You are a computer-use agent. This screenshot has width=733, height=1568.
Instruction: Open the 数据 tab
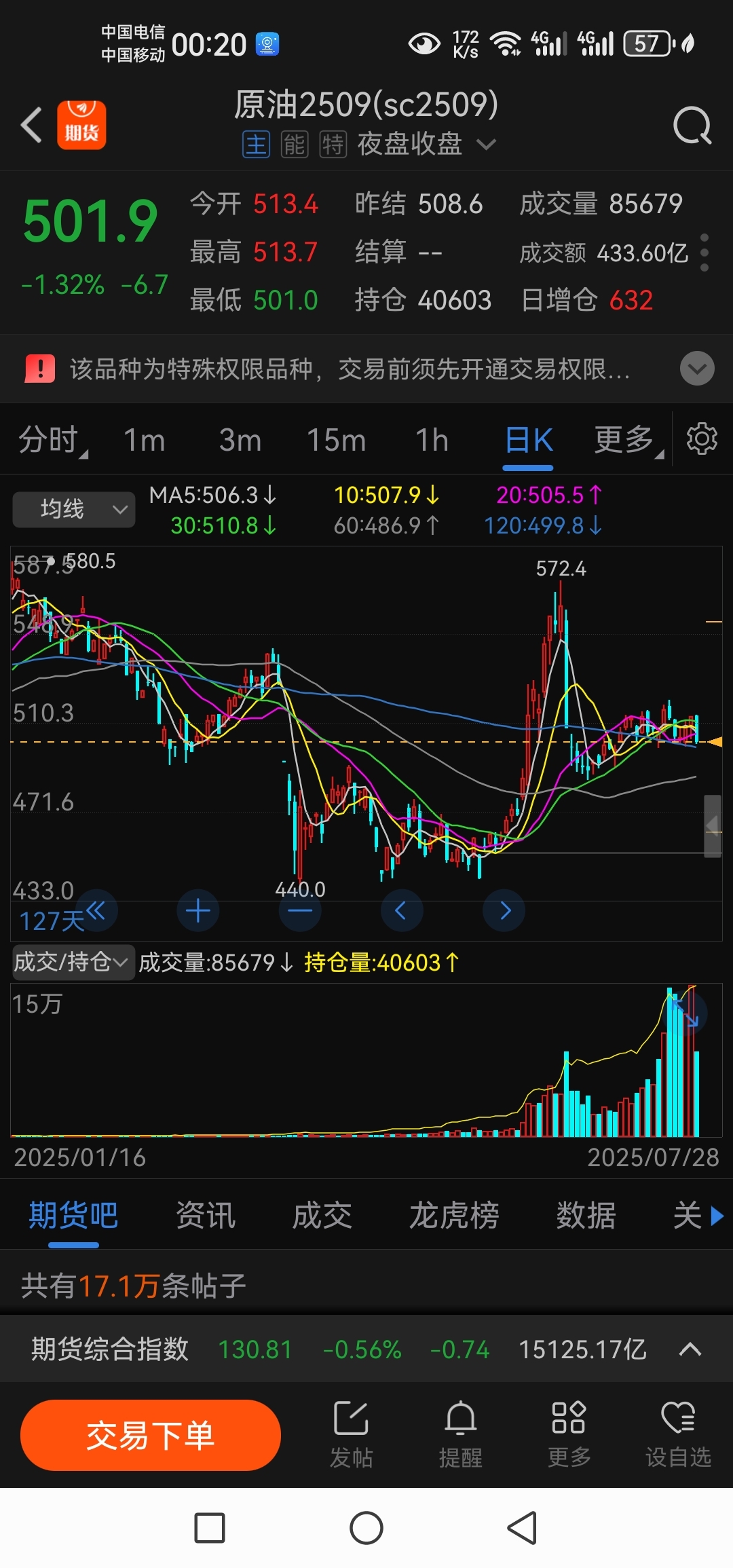click(586, 1215)
